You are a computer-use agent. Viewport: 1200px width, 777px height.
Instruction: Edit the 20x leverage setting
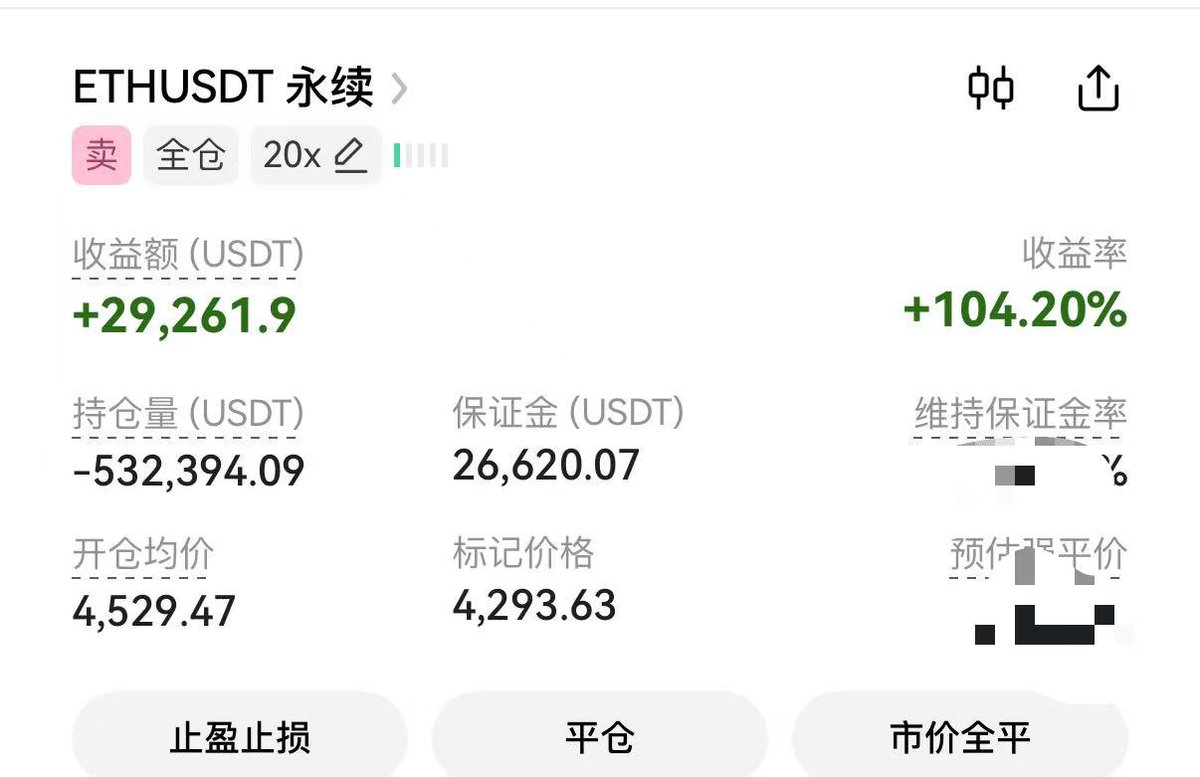coord(315,155)
